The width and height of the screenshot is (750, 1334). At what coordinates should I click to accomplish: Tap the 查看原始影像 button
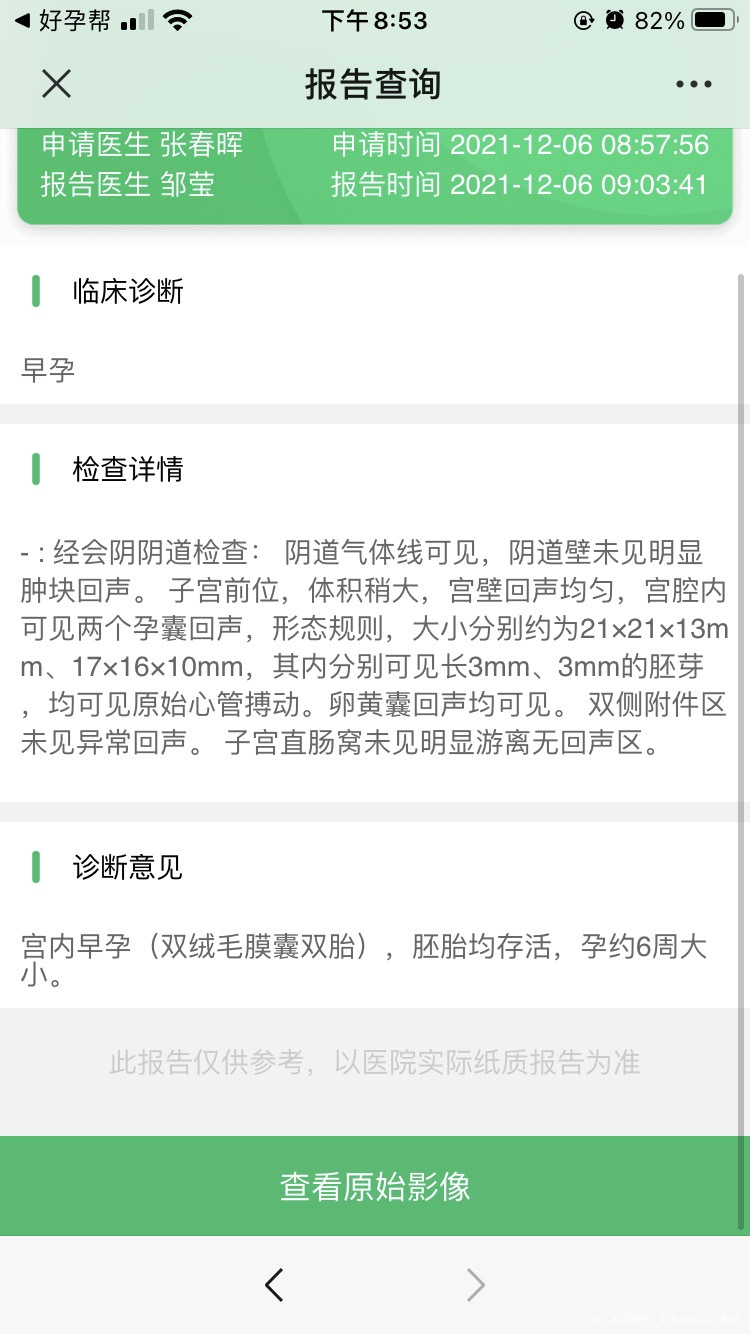pos(375,1186)
